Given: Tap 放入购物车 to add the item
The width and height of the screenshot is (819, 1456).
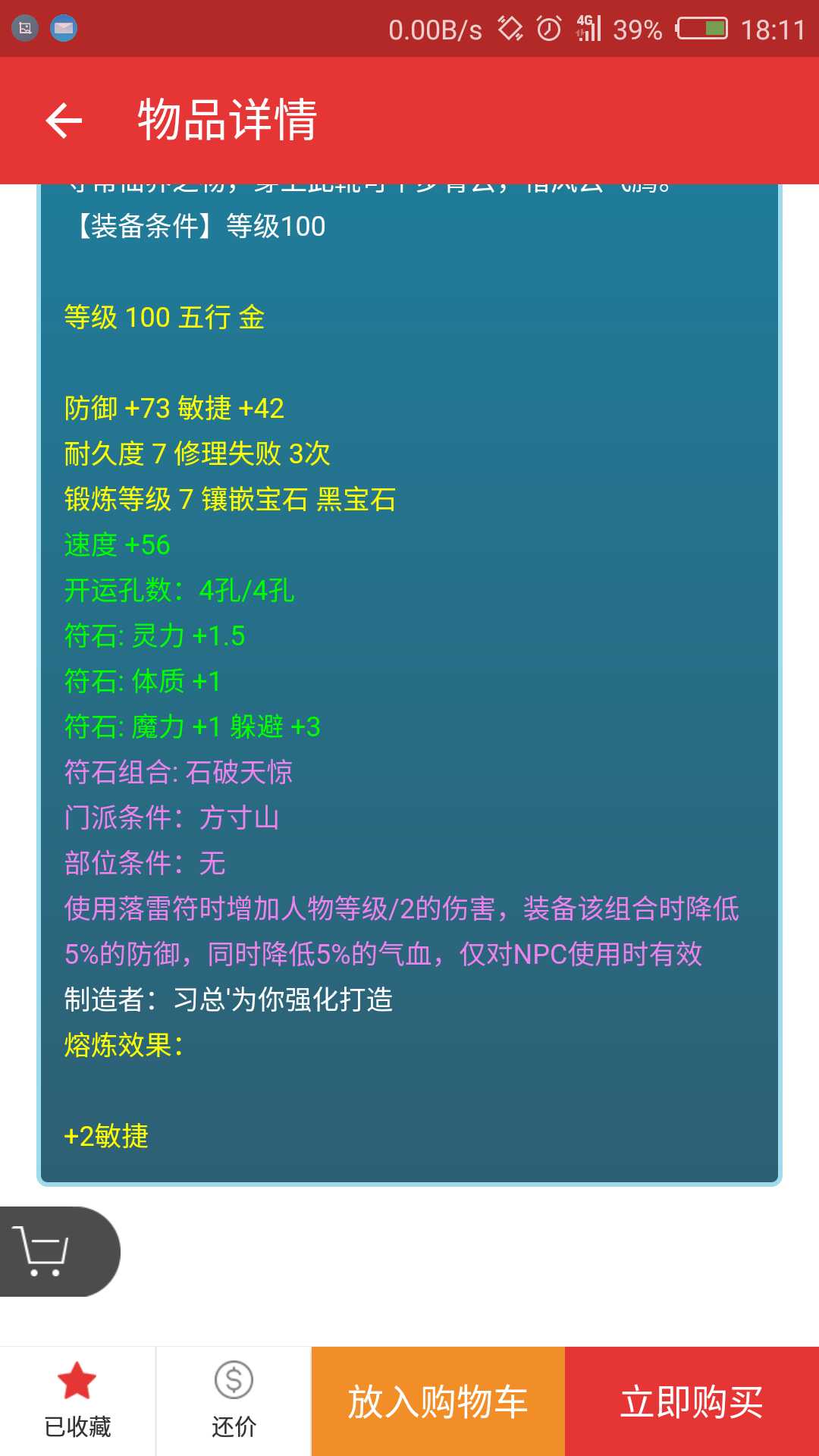Looking at the screenshot, I should coord(438,1401).
